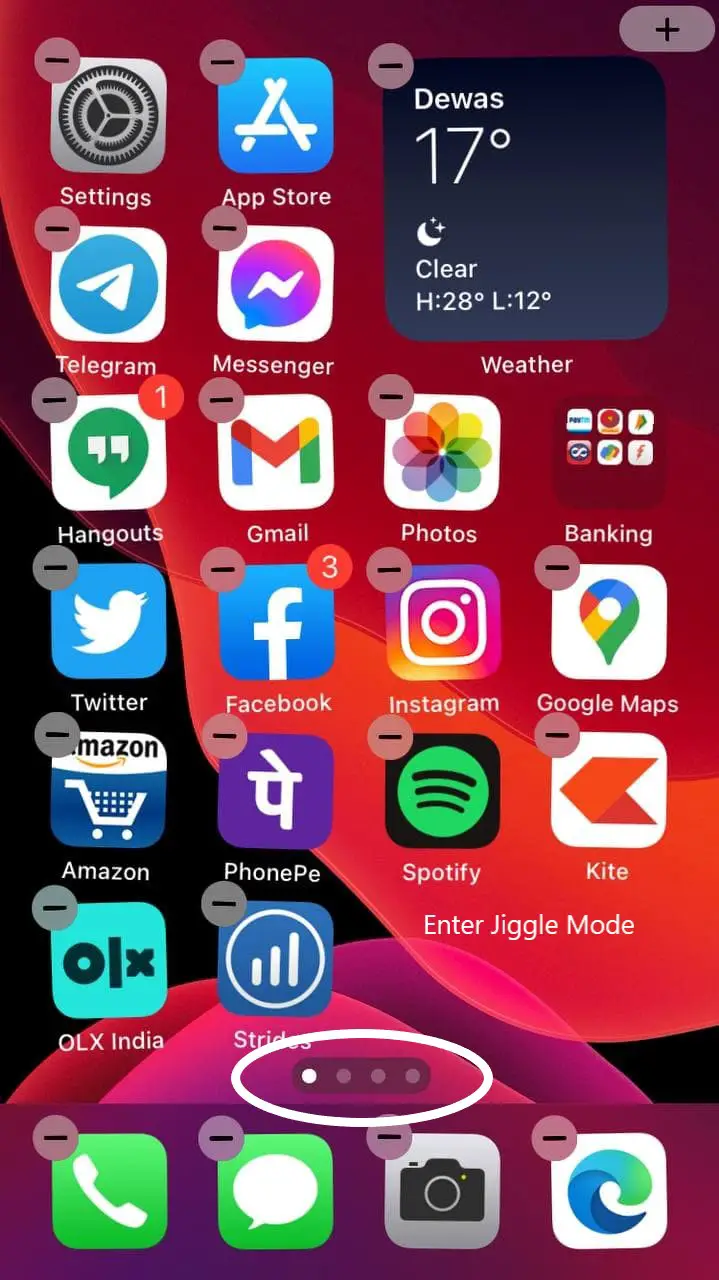
Task: Open the Camera from the dock
Action: [442, 1190]
